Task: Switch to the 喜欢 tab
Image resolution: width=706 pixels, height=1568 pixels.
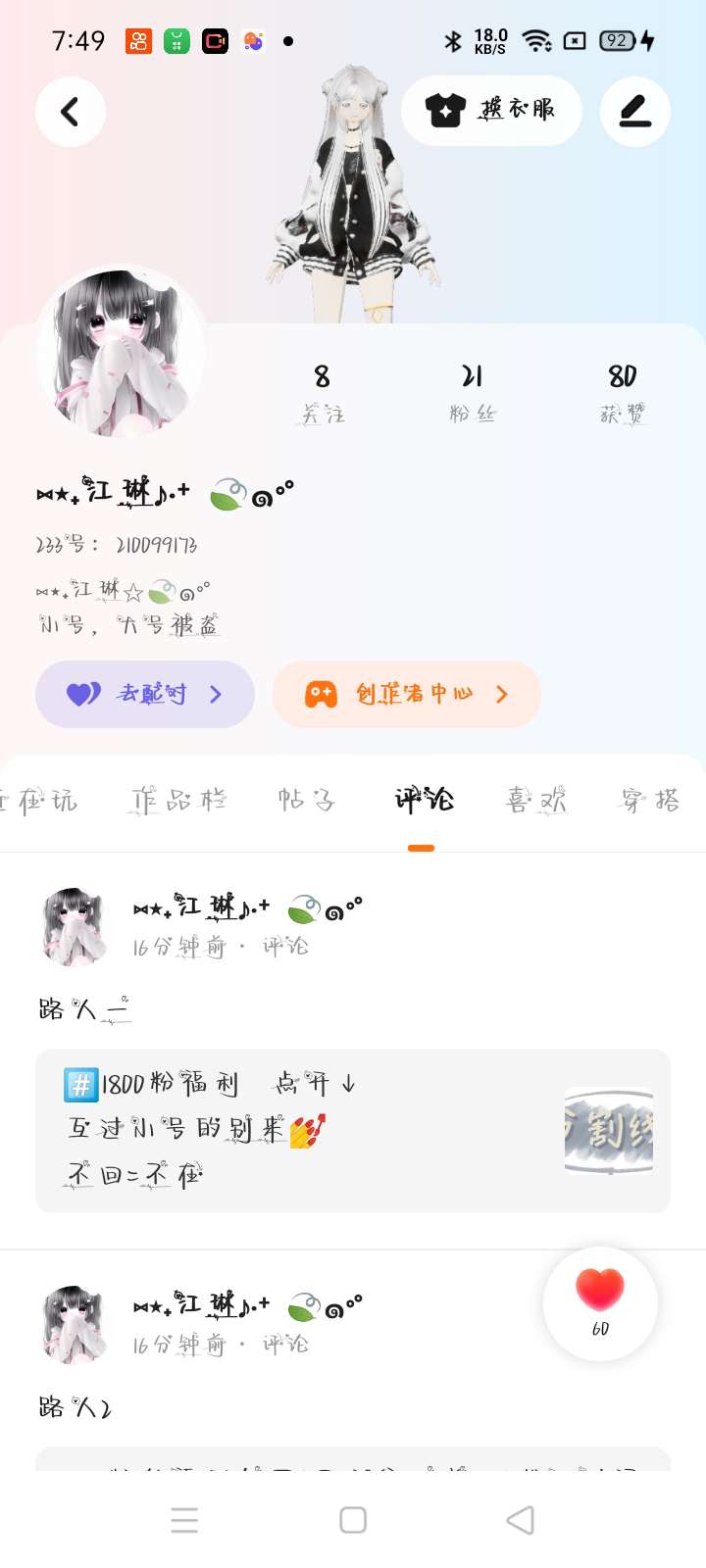Action: click(536, 801)
